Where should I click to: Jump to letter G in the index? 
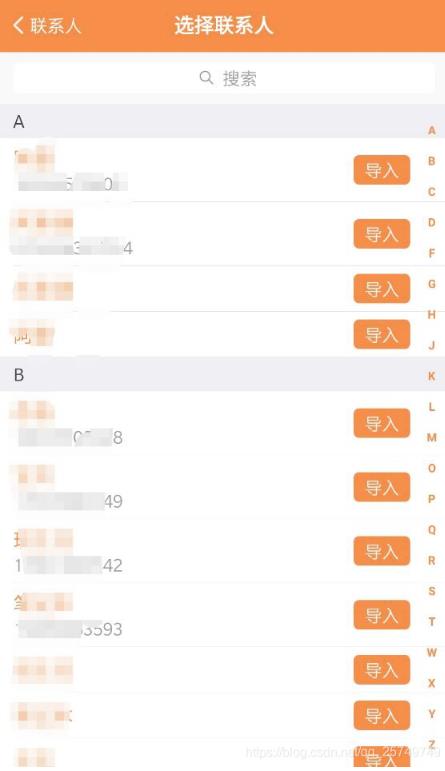click(431, 284)
